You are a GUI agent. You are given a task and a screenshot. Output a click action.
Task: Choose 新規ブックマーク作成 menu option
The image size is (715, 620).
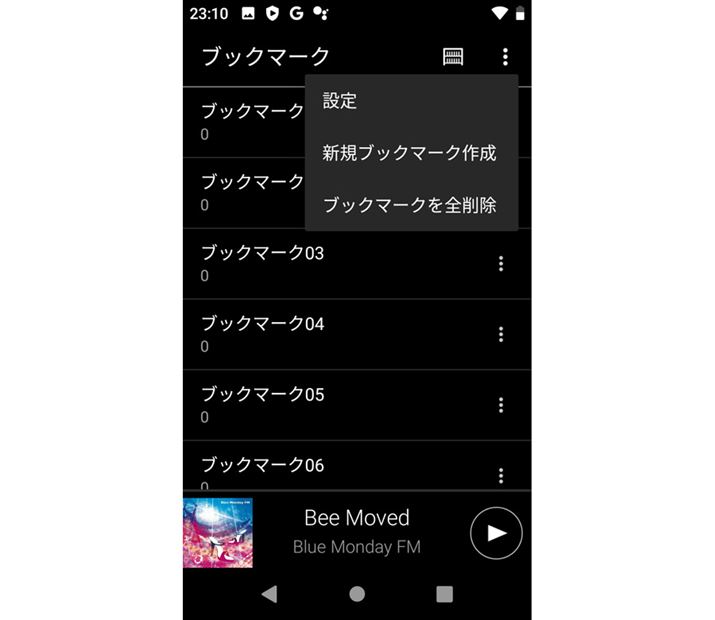[x=410, y=153]
